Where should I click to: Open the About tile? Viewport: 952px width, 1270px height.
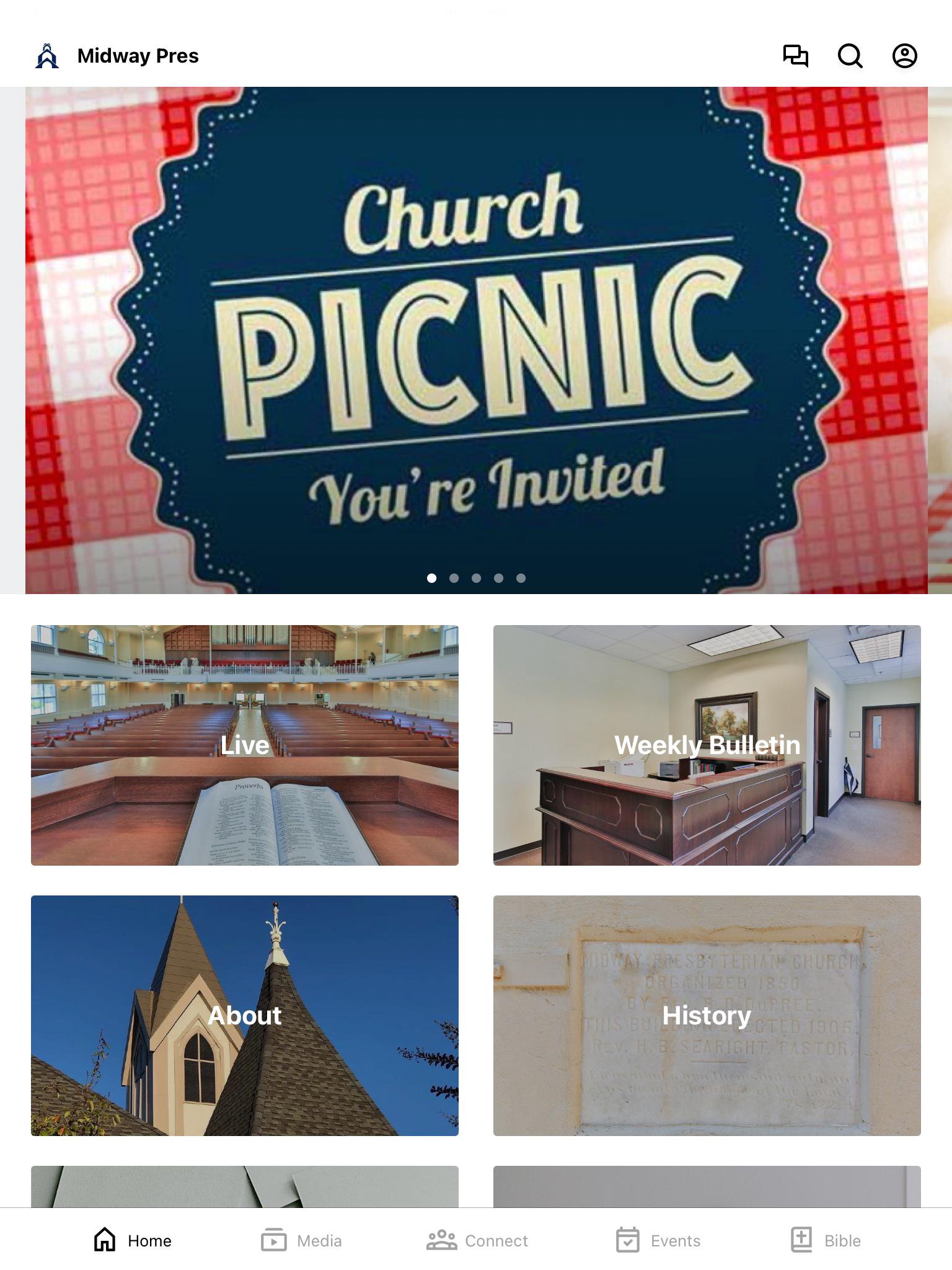(245, 1015)
